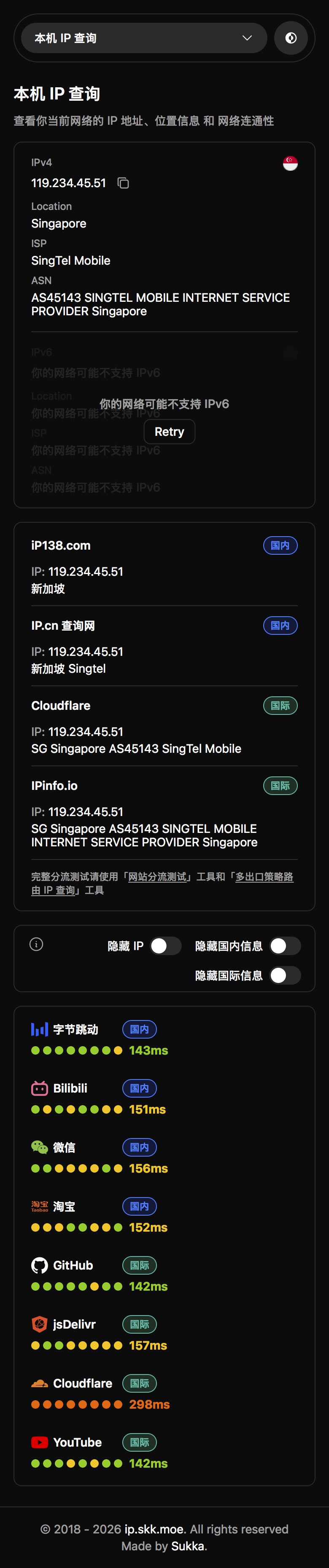Copy the IPv4 address 119.234.45.51

[x=123, y=183]
